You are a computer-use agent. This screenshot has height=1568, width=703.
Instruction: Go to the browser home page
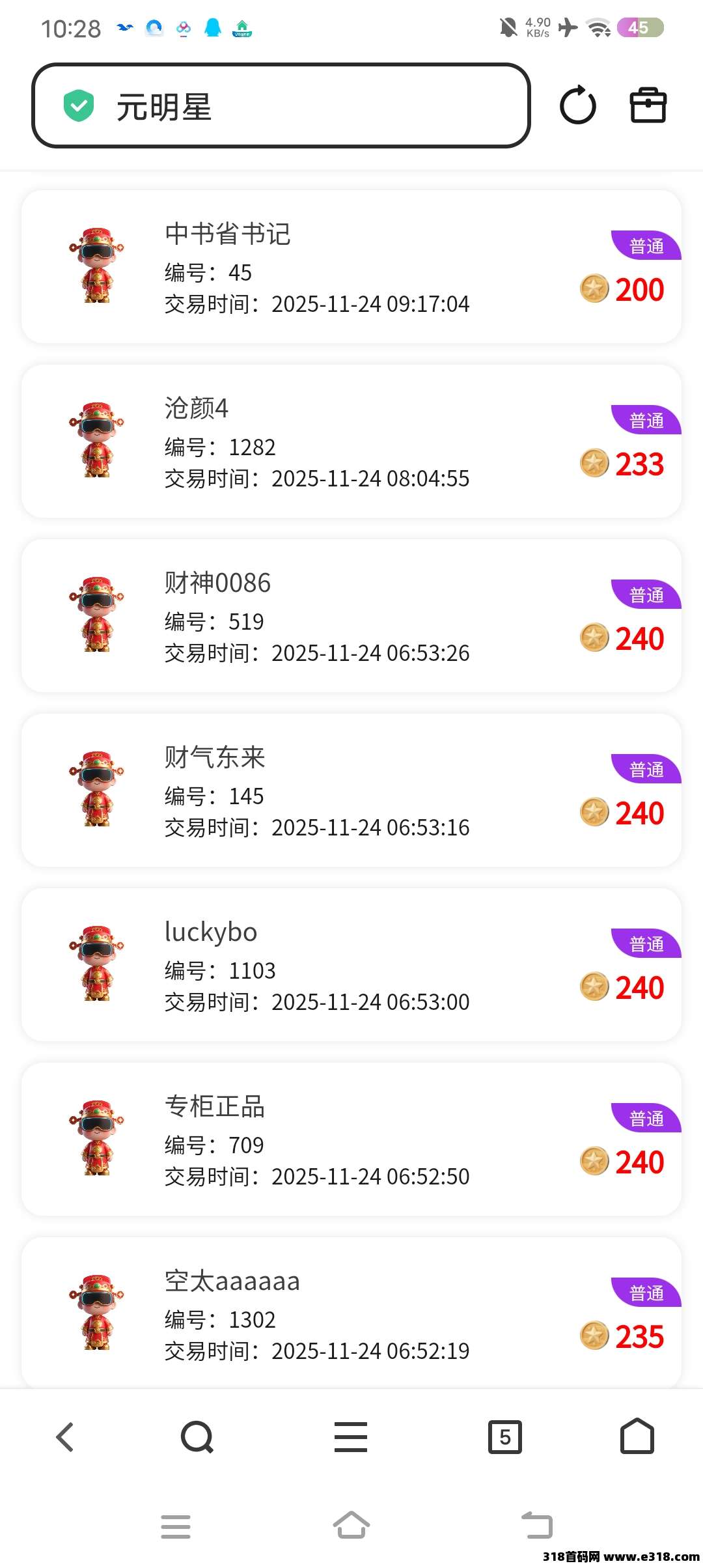tap(637, 1436)
